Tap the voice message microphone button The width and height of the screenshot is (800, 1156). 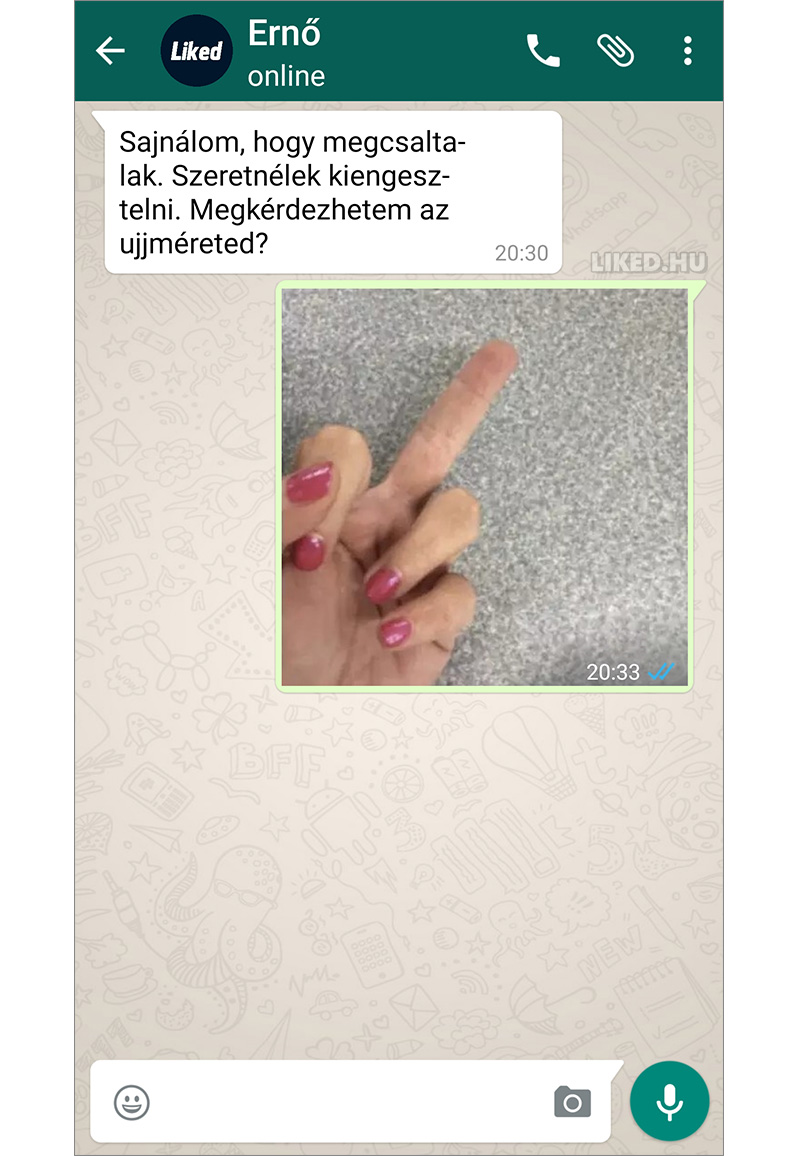click(669, 1101)
